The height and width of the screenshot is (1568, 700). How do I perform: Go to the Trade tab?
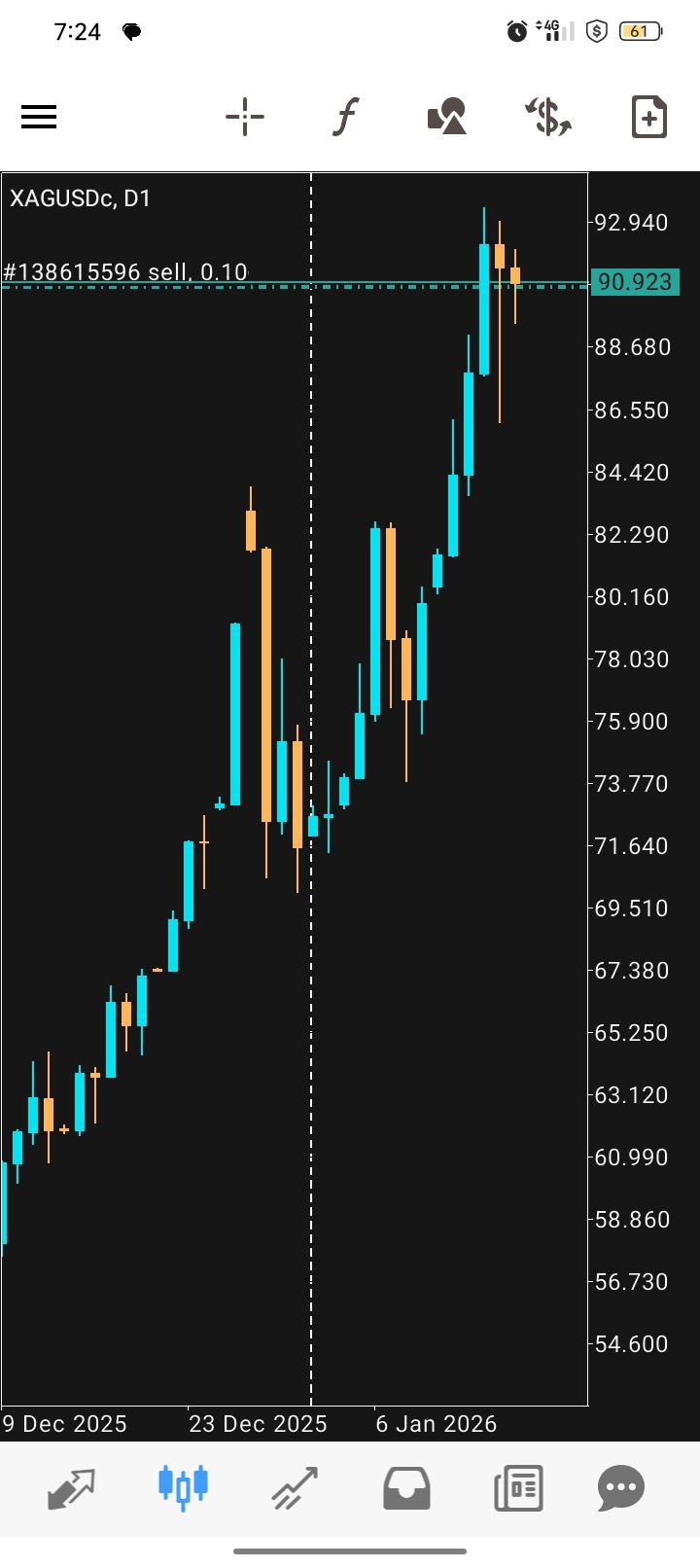295,1488
